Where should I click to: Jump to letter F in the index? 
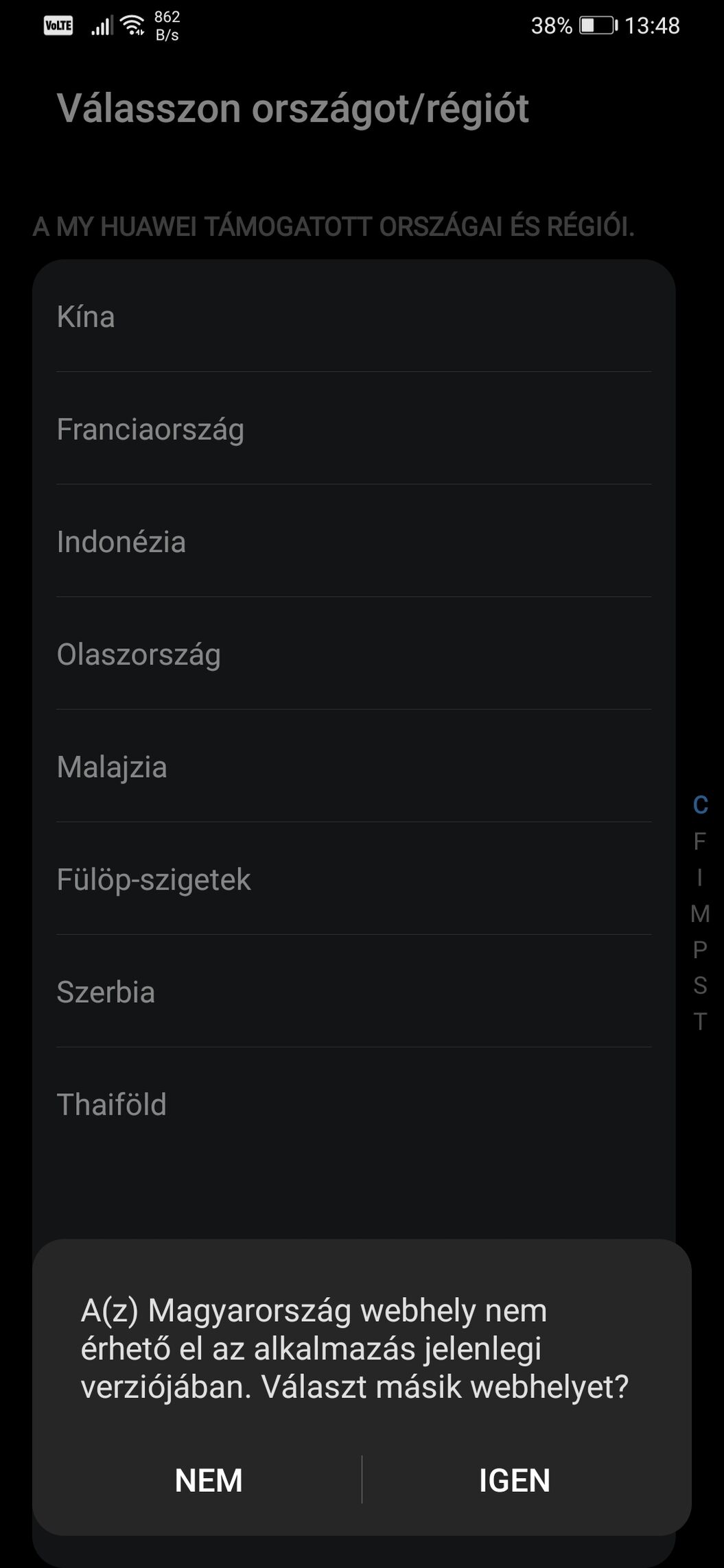tap(699, 840)
